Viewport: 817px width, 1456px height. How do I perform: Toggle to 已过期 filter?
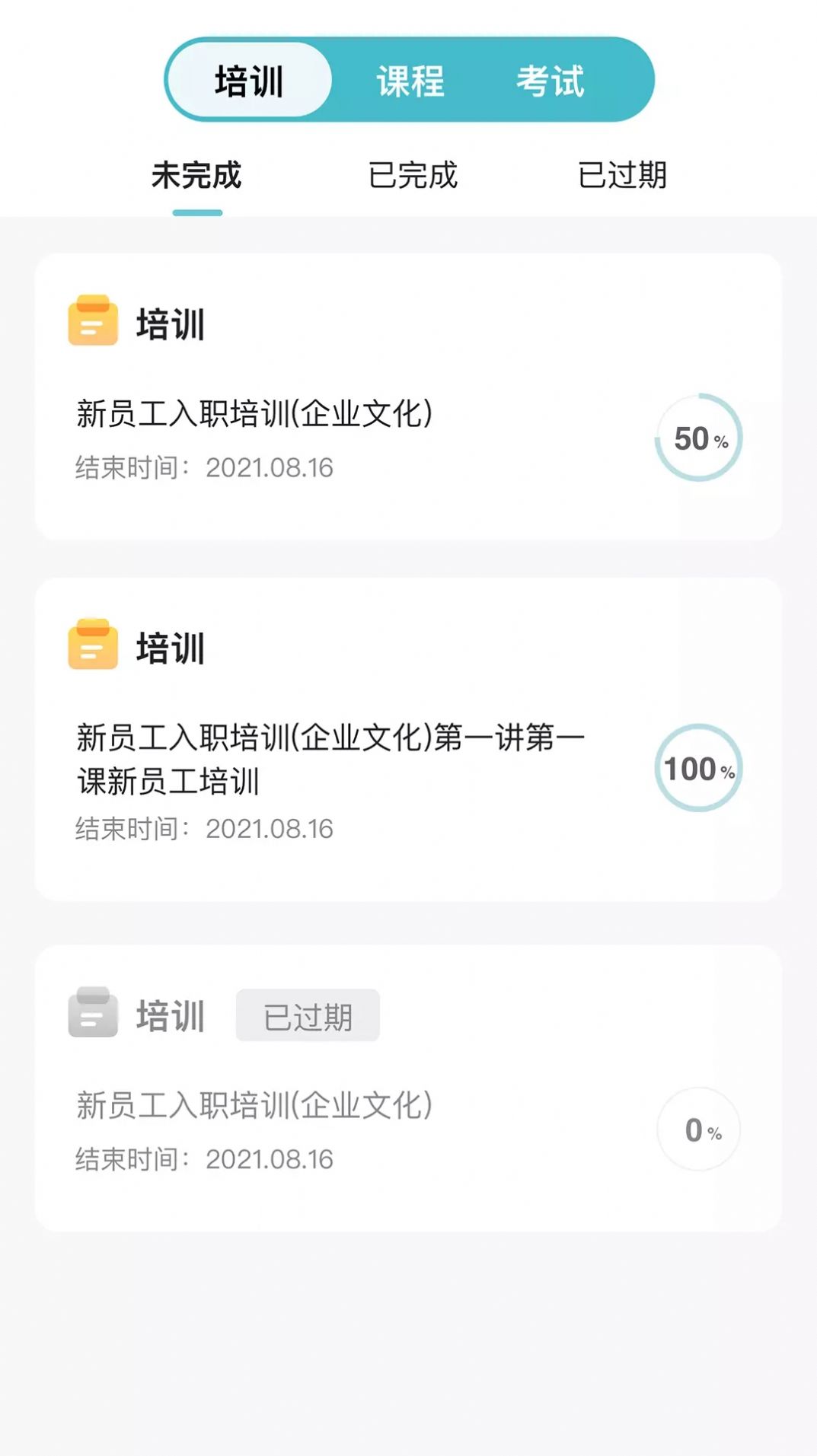(624, 176)
